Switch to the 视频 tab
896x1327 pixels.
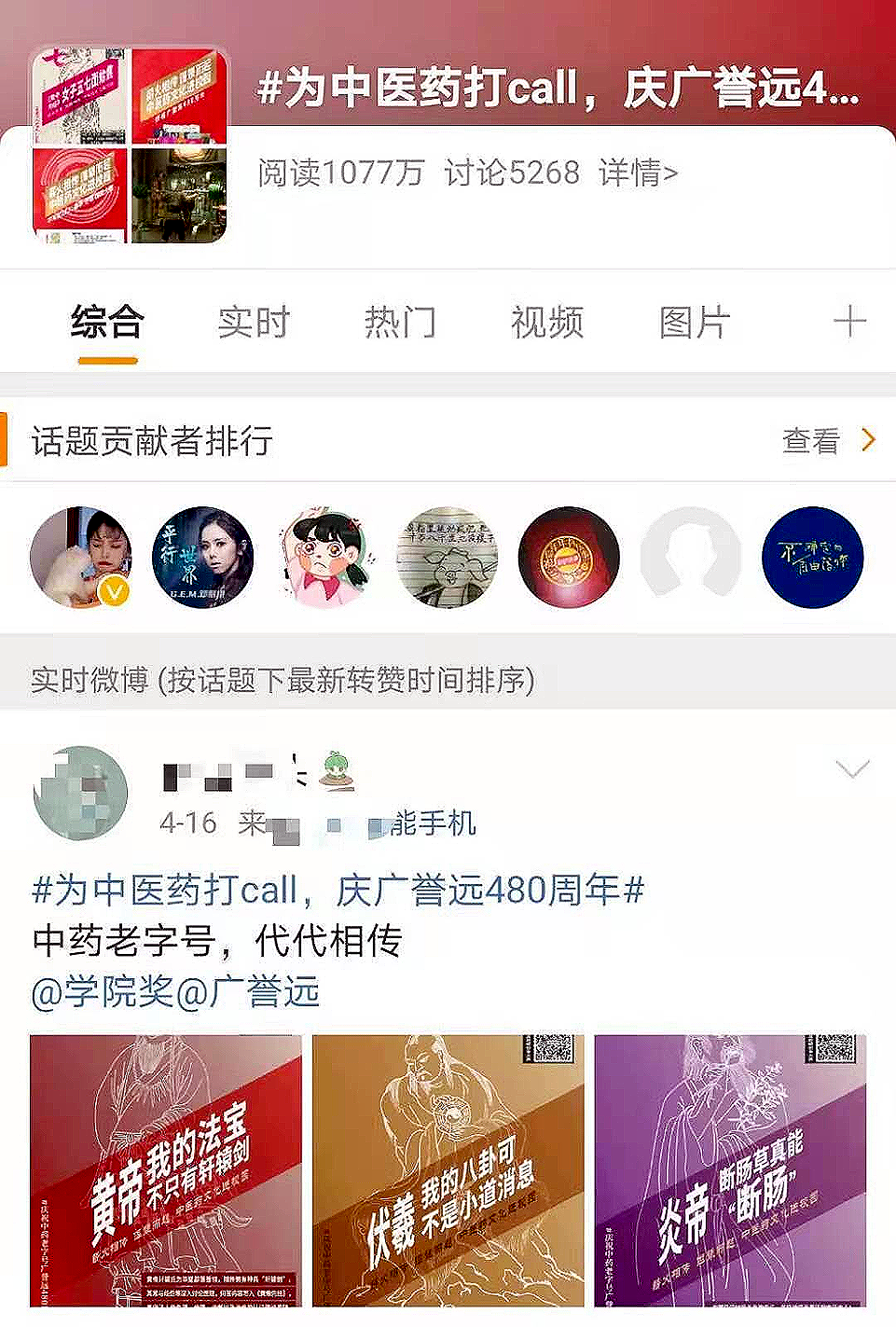(547, 323)
